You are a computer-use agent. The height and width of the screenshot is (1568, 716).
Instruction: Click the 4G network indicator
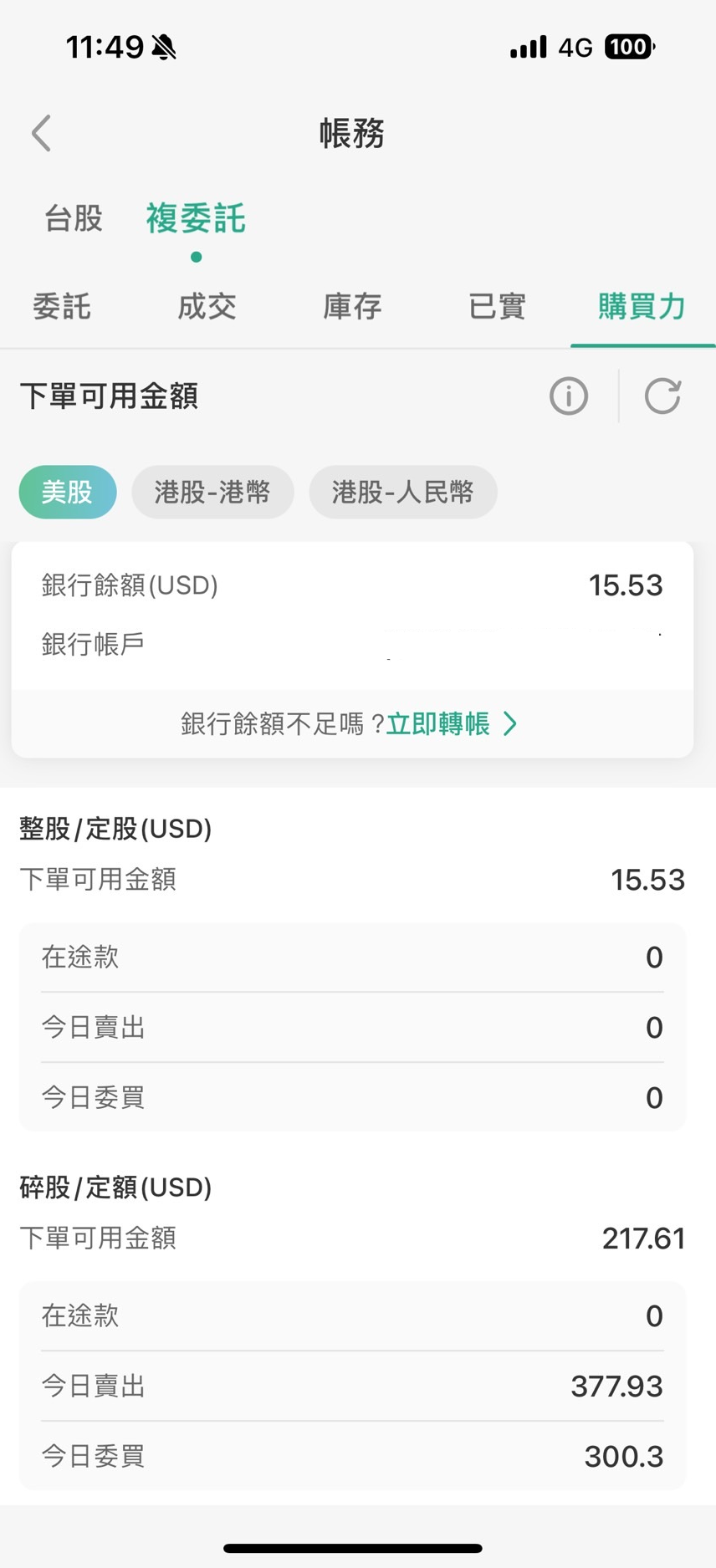574,47
